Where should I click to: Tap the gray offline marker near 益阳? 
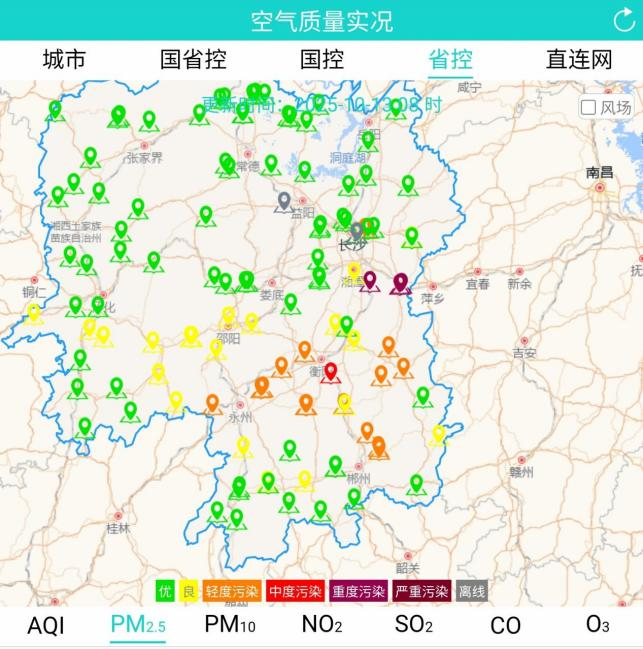click(285, 201)
